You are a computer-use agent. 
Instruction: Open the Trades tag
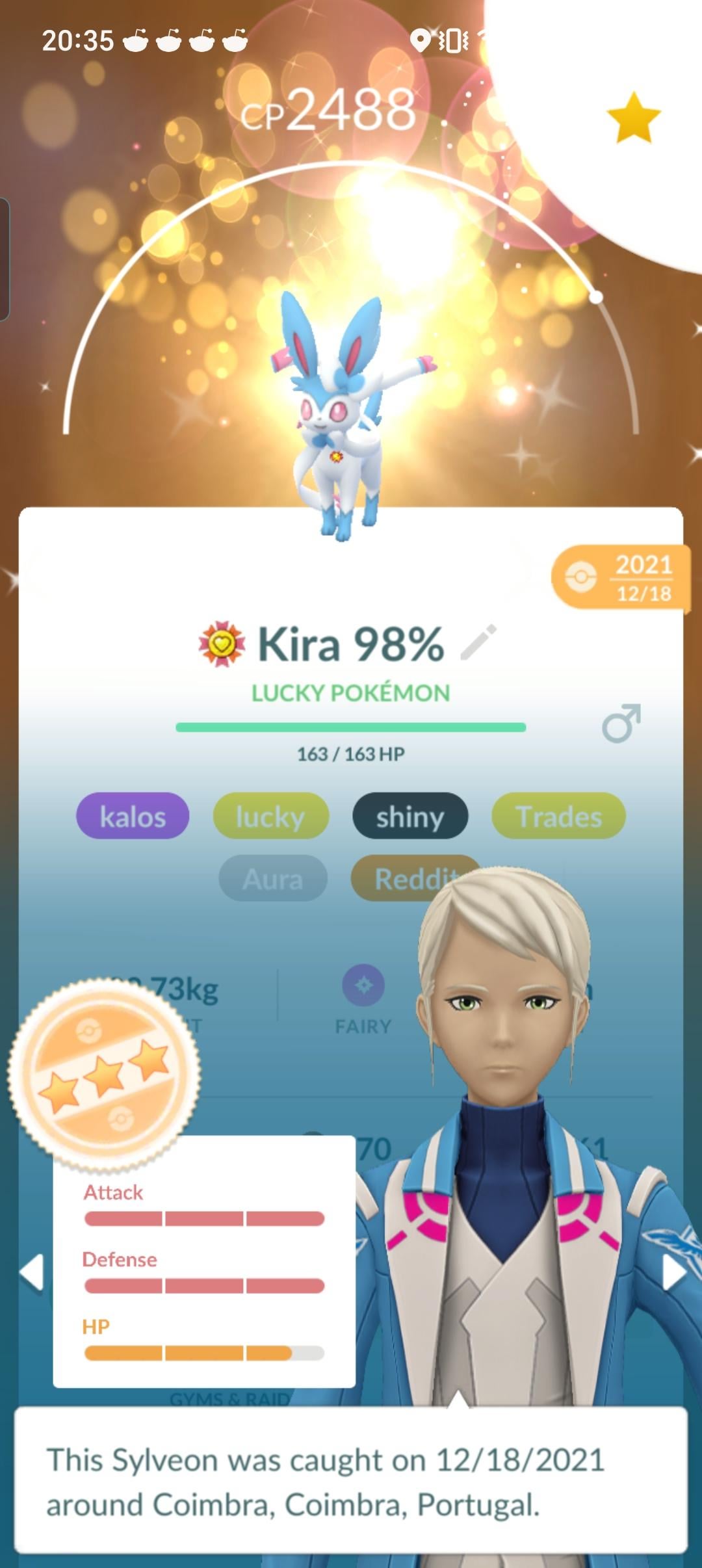click(558, 816)
